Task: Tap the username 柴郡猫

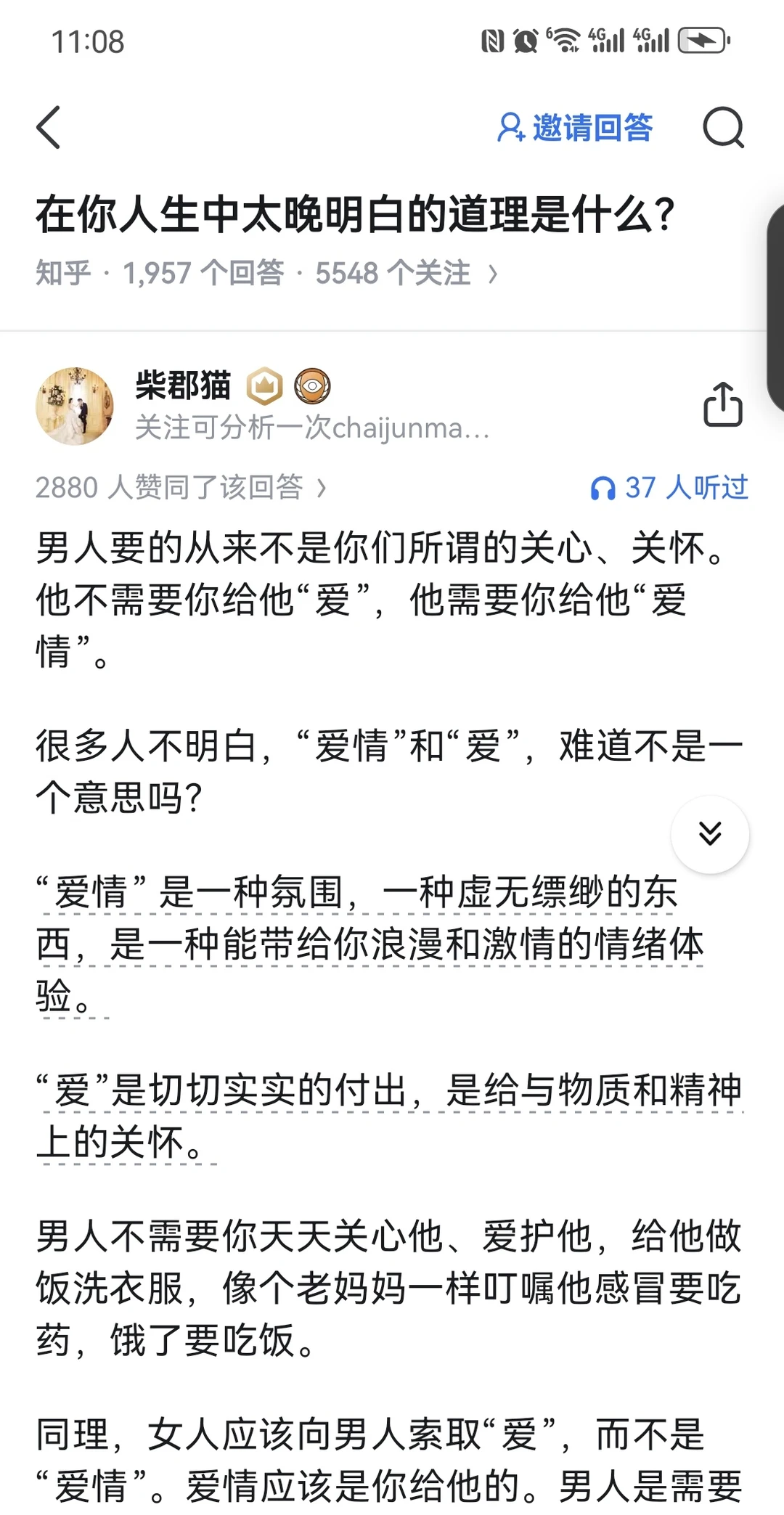Action: pos(182,385)
